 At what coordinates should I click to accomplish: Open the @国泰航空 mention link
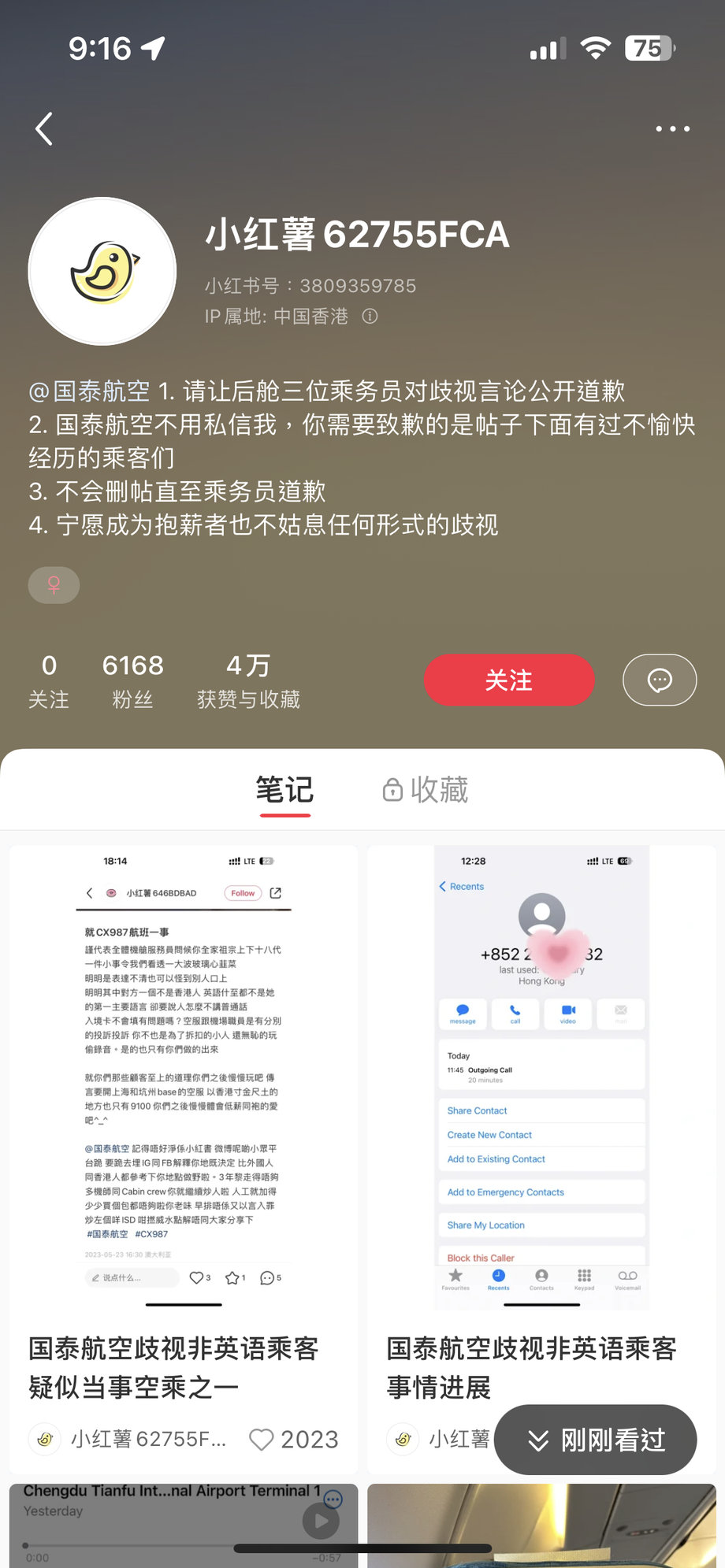pos(89,391)
